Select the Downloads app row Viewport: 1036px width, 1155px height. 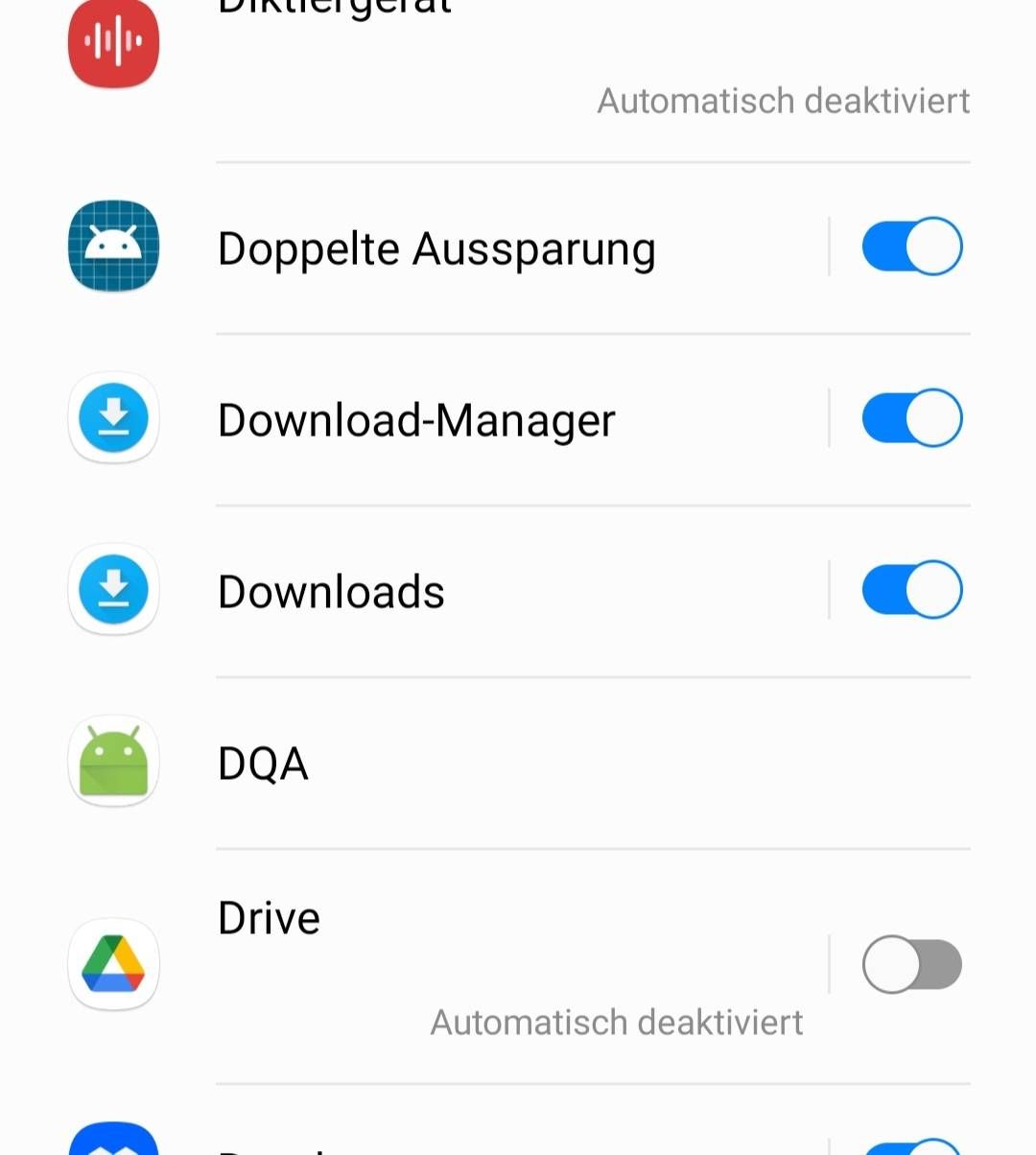331,592
